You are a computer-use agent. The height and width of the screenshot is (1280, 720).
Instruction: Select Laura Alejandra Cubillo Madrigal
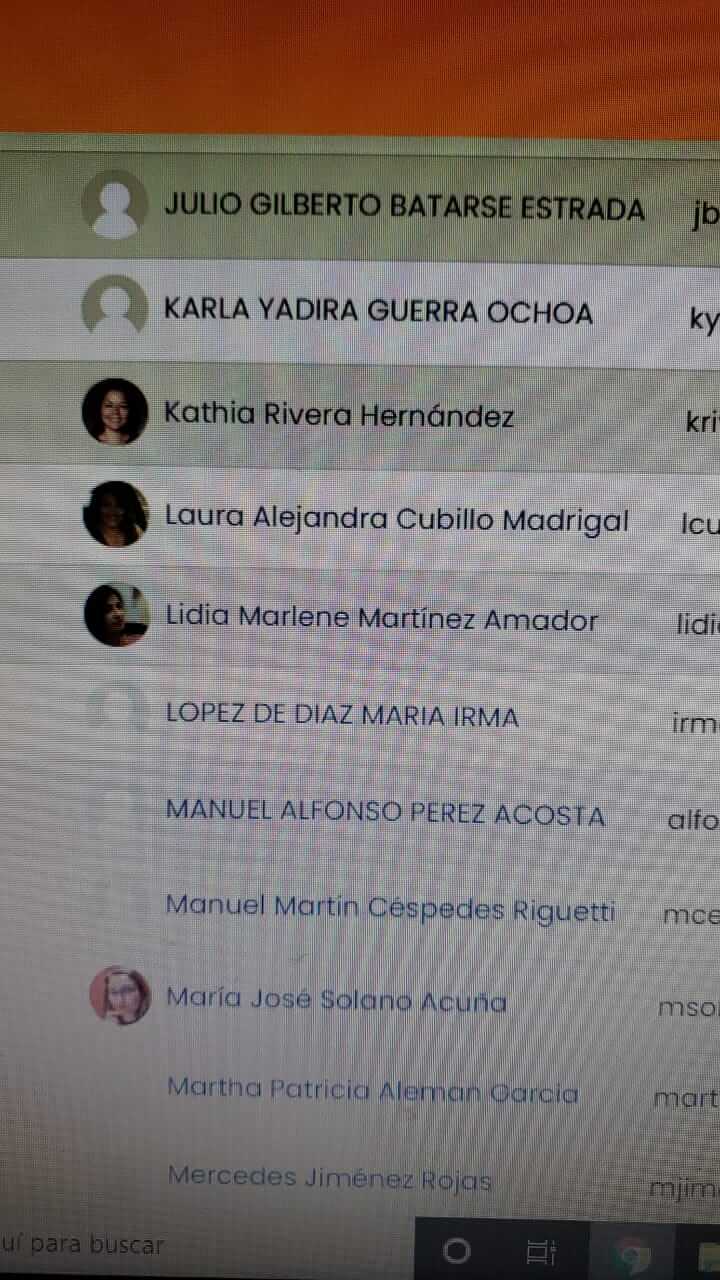(x=360, y=518)
